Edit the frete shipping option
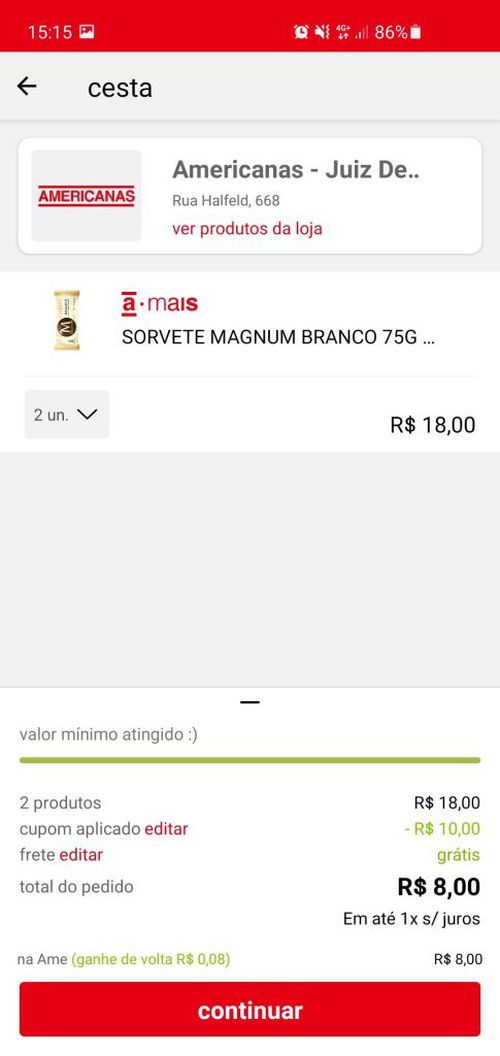500x1056 pixels. pyautogui.click(x=81, y=855)
